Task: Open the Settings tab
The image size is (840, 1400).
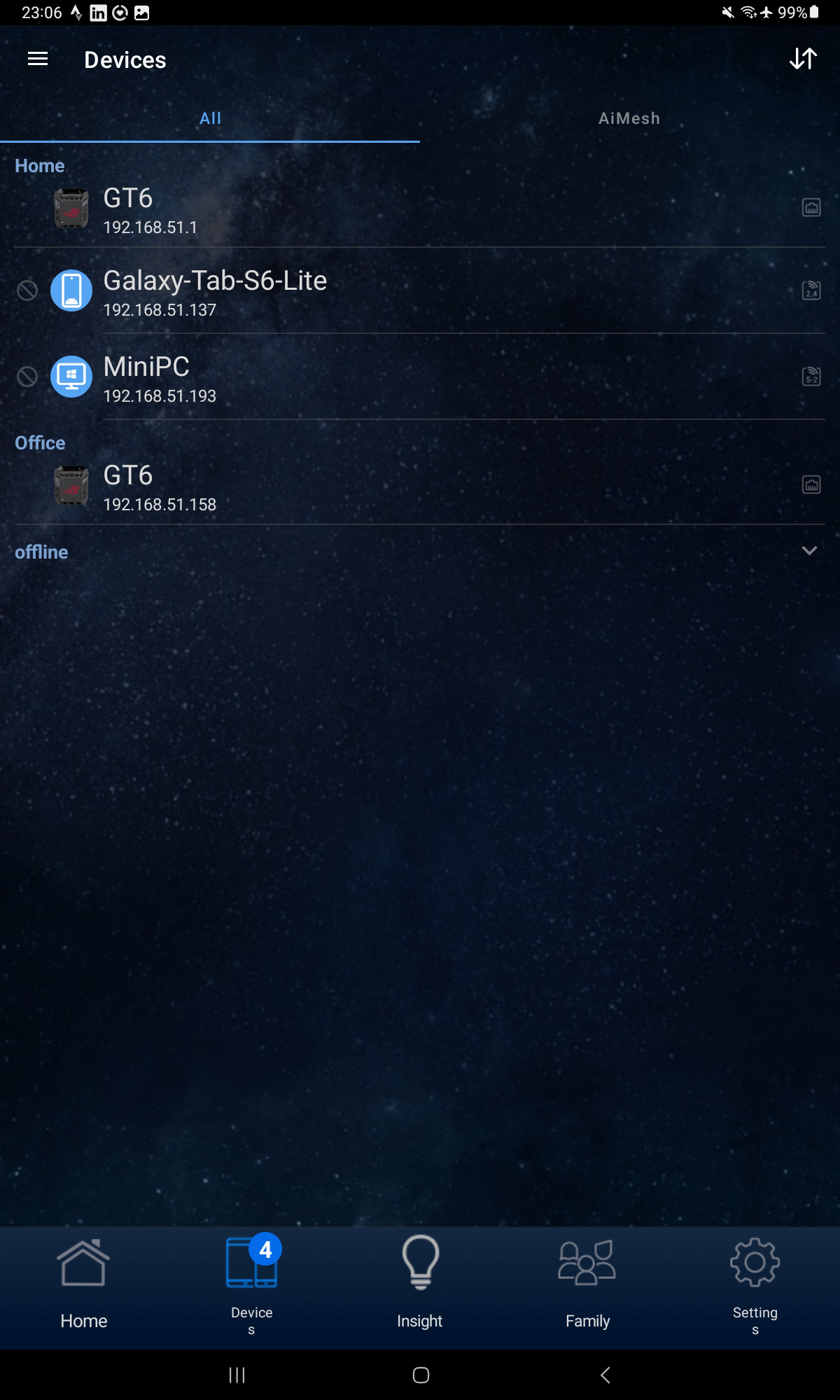Action: [755, 1287]
